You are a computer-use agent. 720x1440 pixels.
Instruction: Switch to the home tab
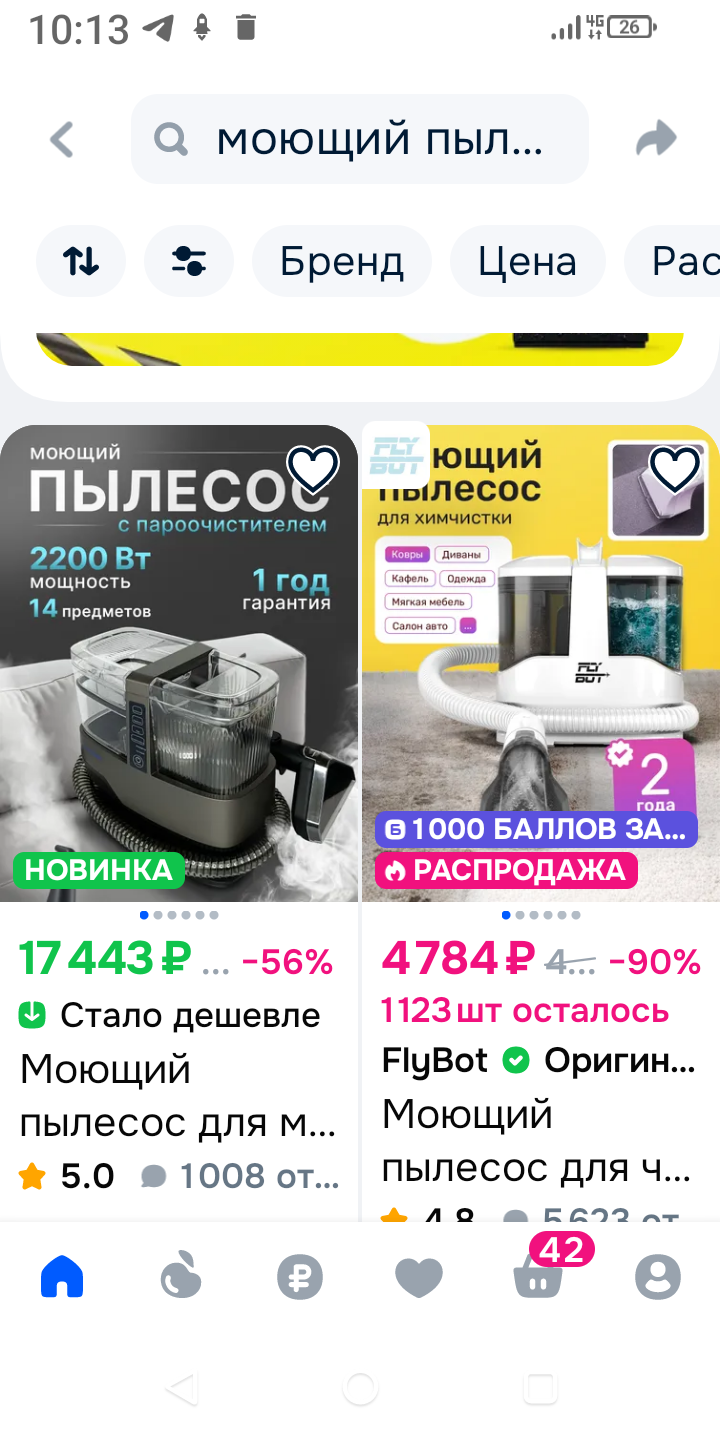click(62, 1277)
